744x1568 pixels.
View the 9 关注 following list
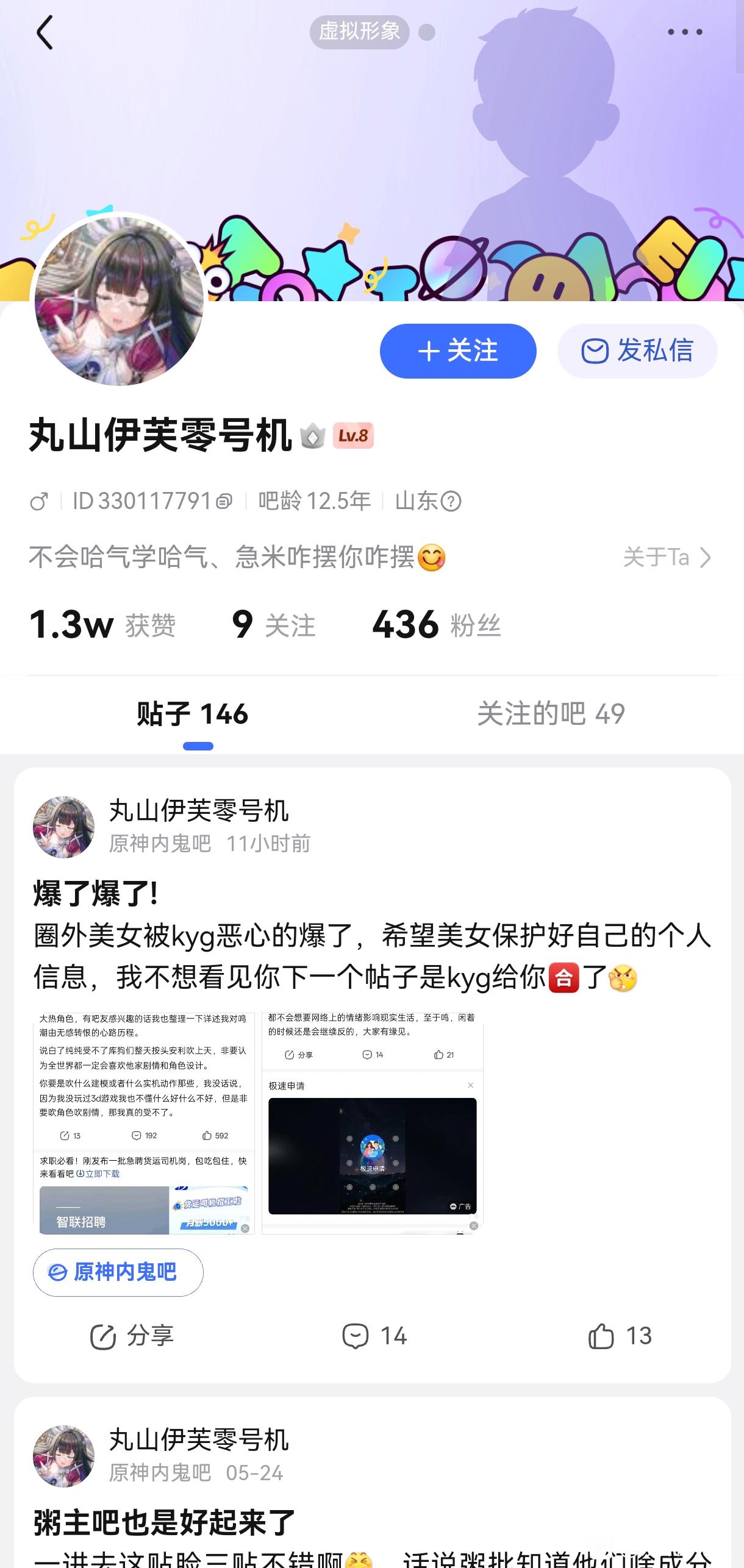[x=274, y=625]
